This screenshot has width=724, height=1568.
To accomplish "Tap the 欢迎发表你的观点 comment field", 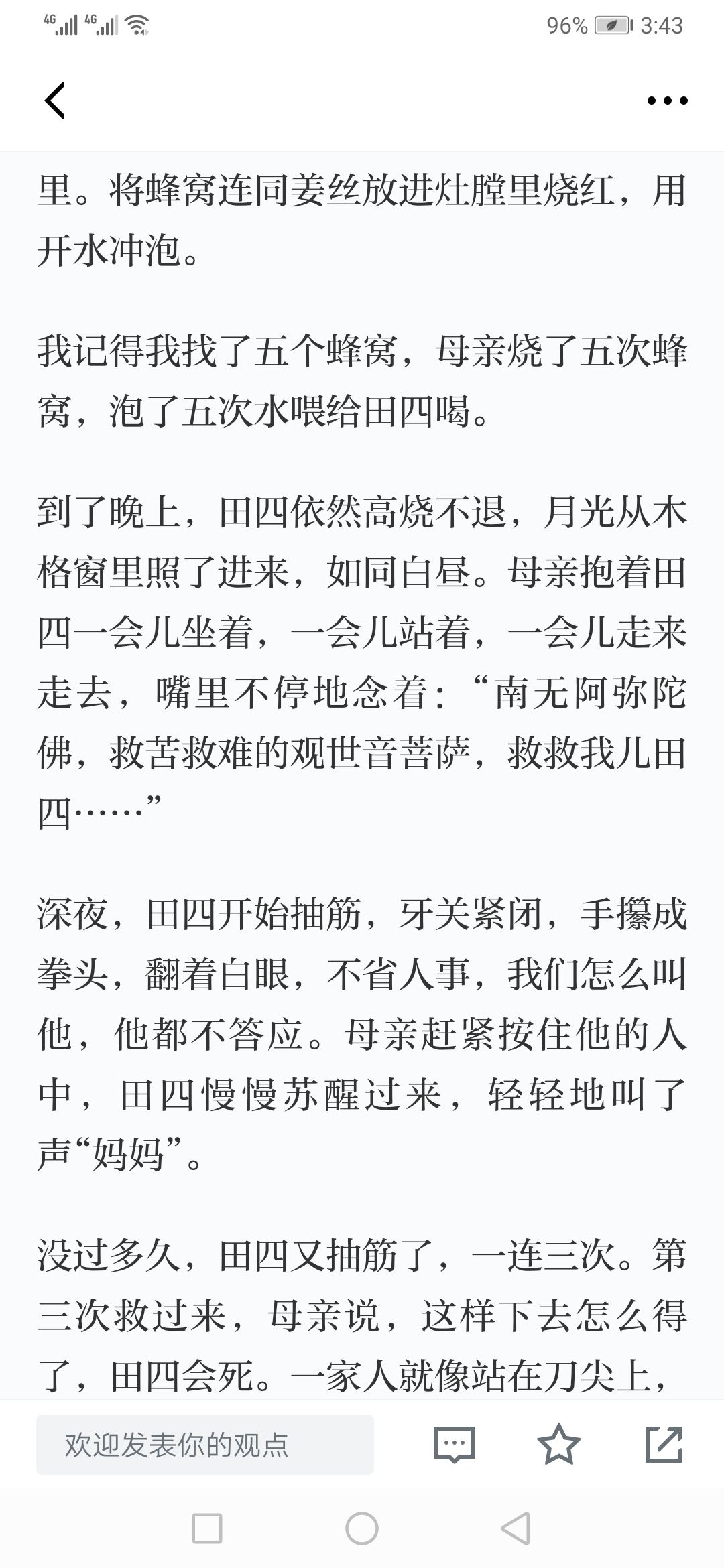I will (x=205, y=1445).
